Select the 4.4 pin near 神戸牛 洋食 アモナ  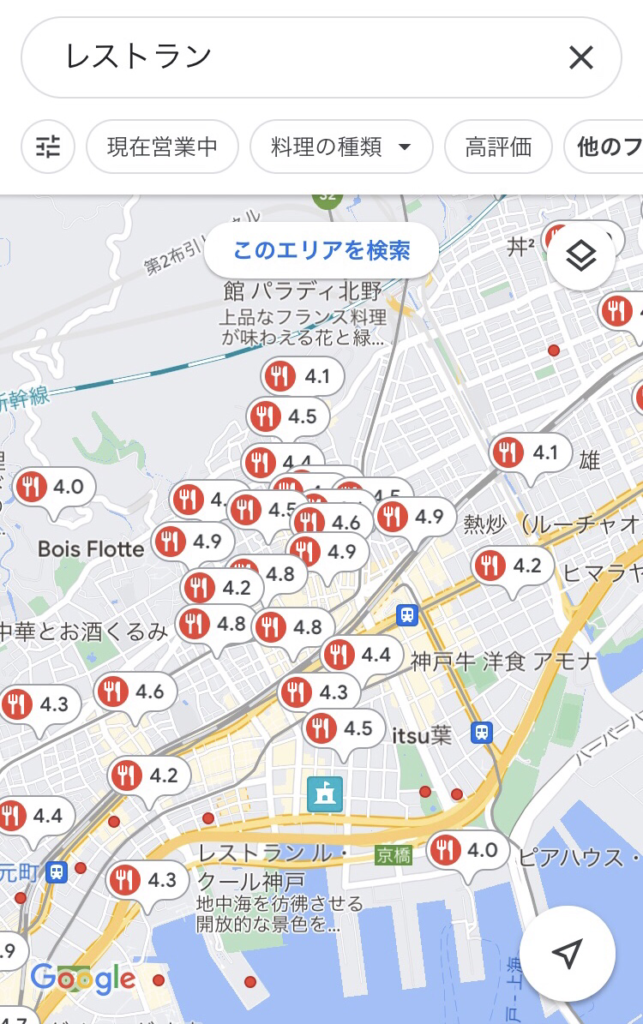coord(357,656)
